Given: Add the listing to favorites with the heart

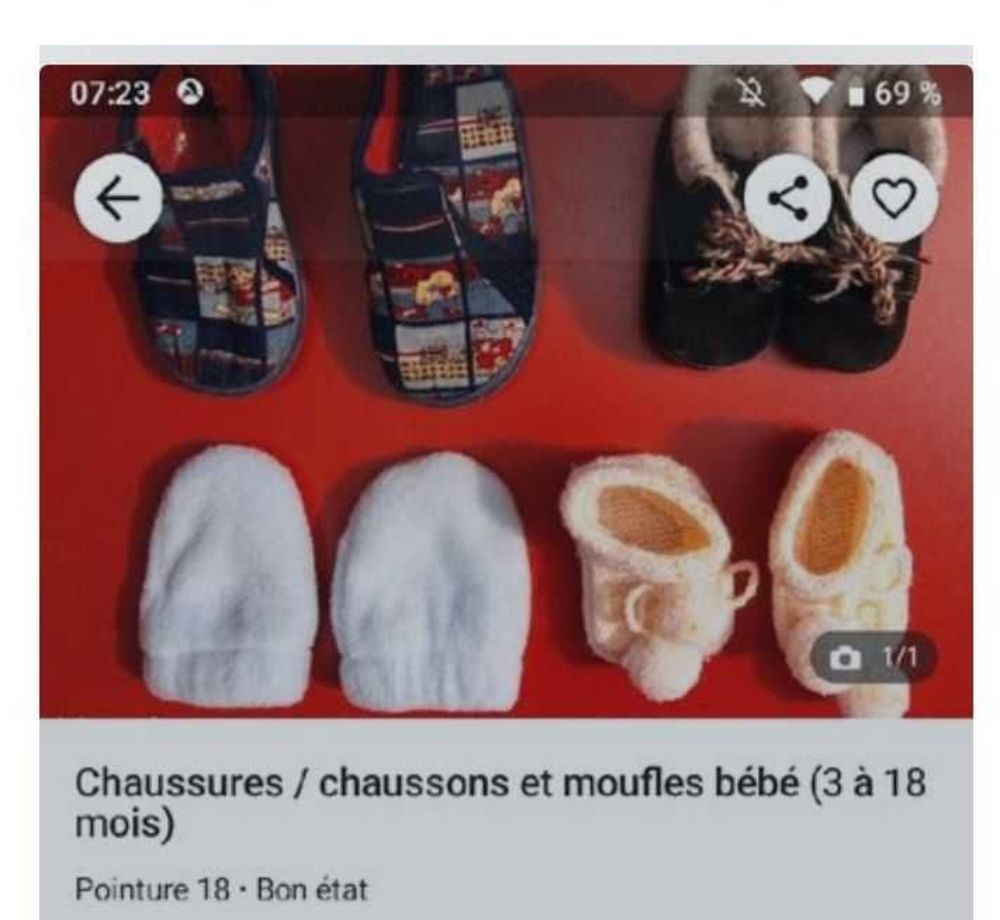Looking at the screenshot, I should (x=894, y=200).
